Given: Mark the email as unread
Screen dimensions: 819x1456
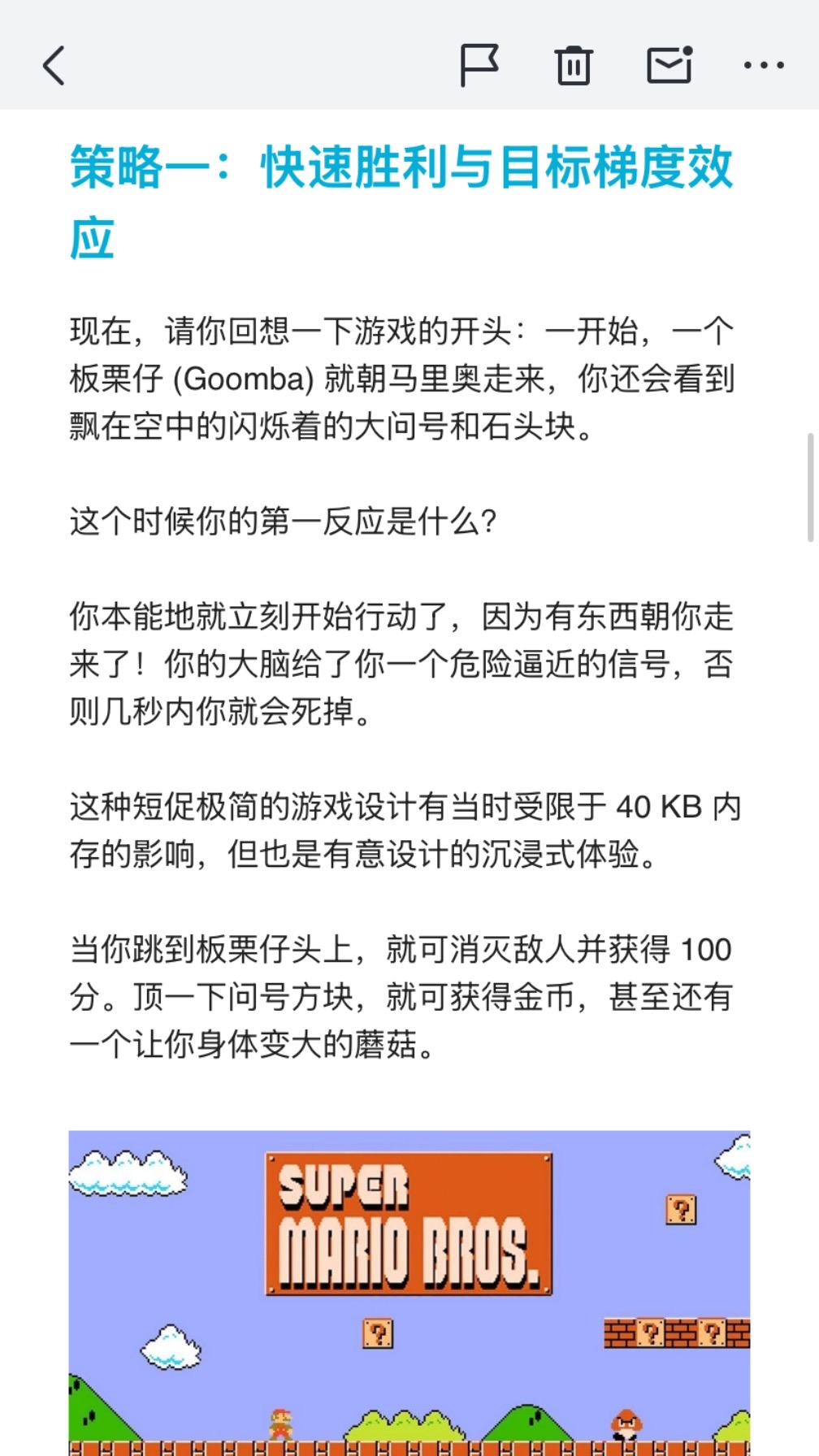Looking at the screenshot, I should [x=669, y=65].
